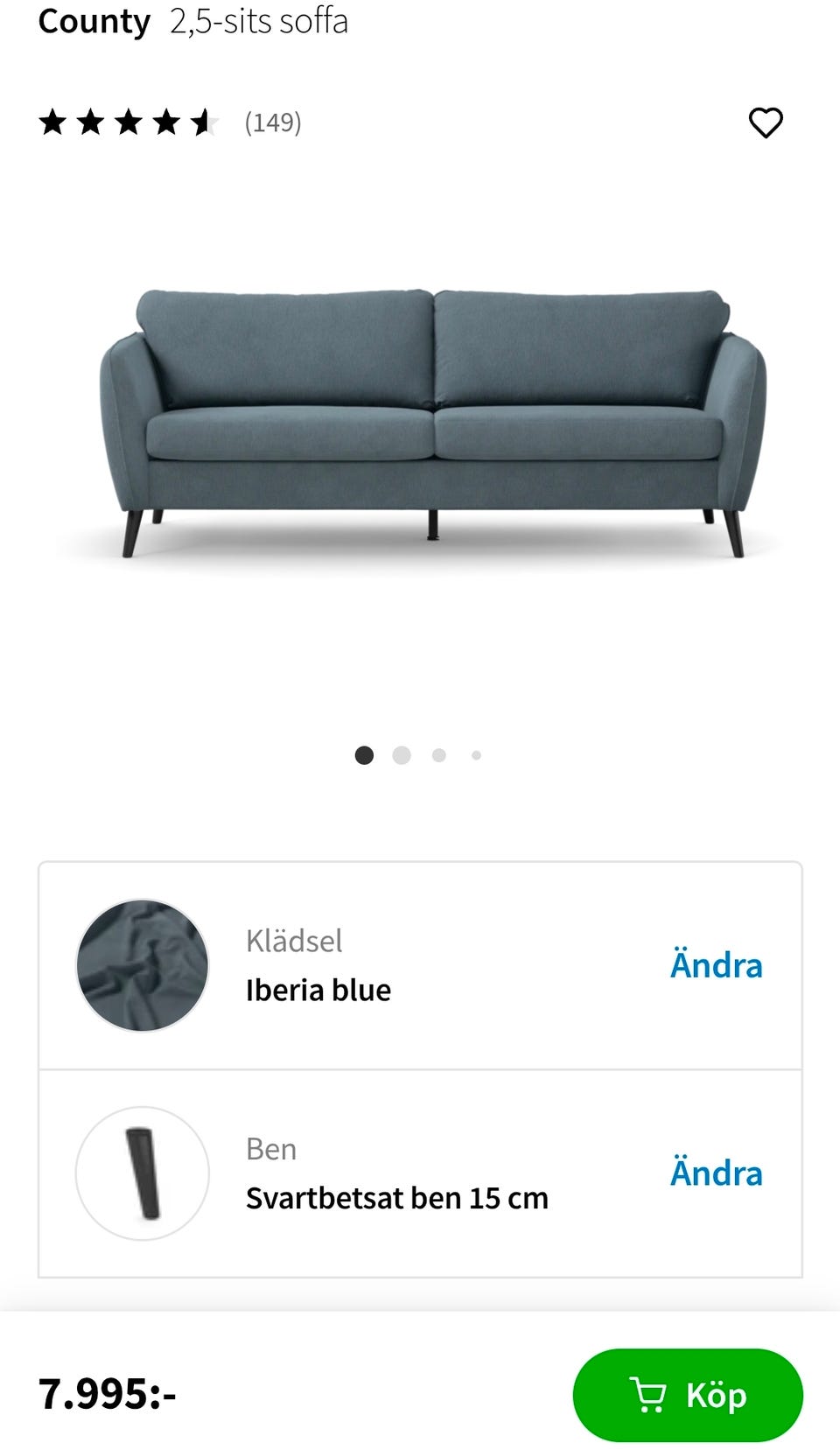Change legs via the Ben Ändra link
Screen dimensions: 840x1450
point(717,1173)
